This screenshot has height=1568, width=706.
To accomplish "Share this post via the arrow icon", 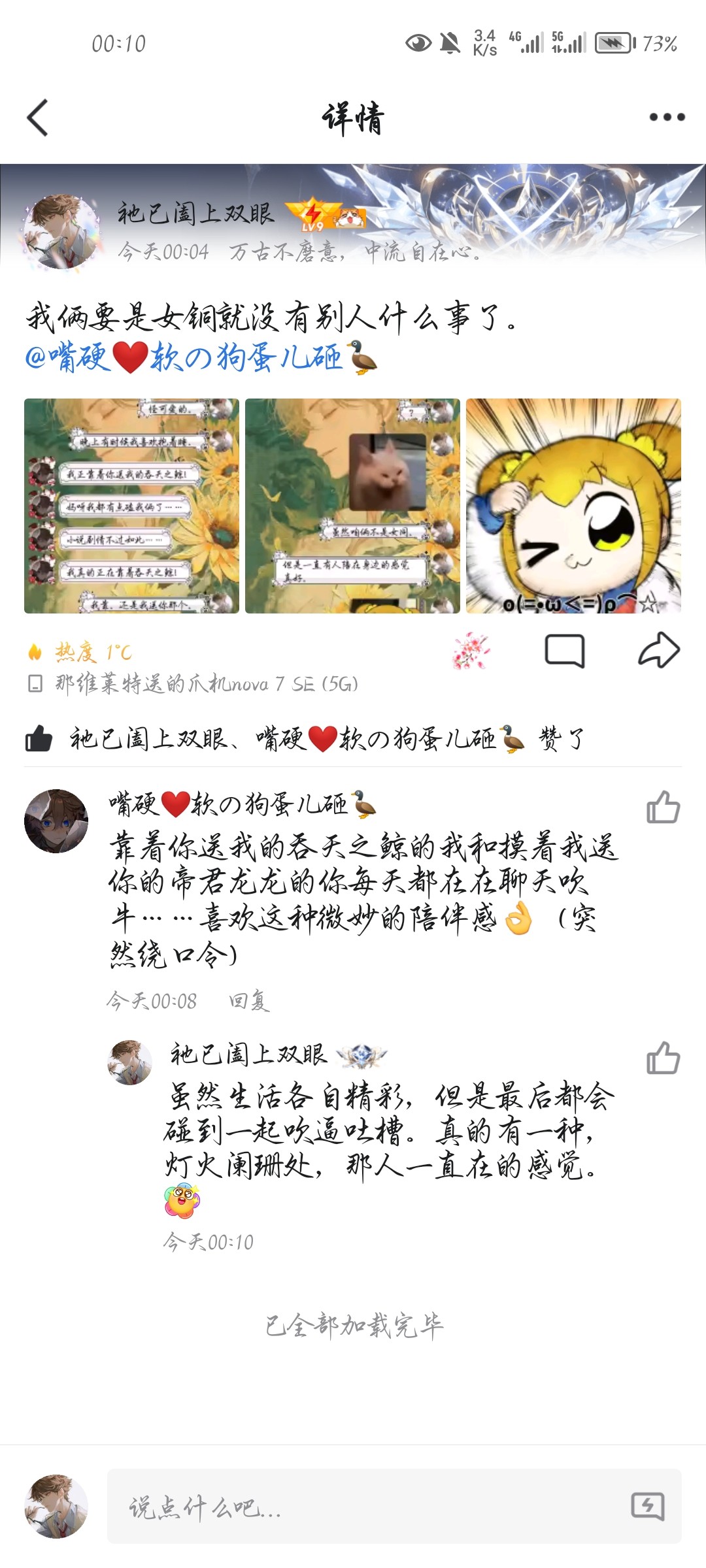I will (659, 651).
